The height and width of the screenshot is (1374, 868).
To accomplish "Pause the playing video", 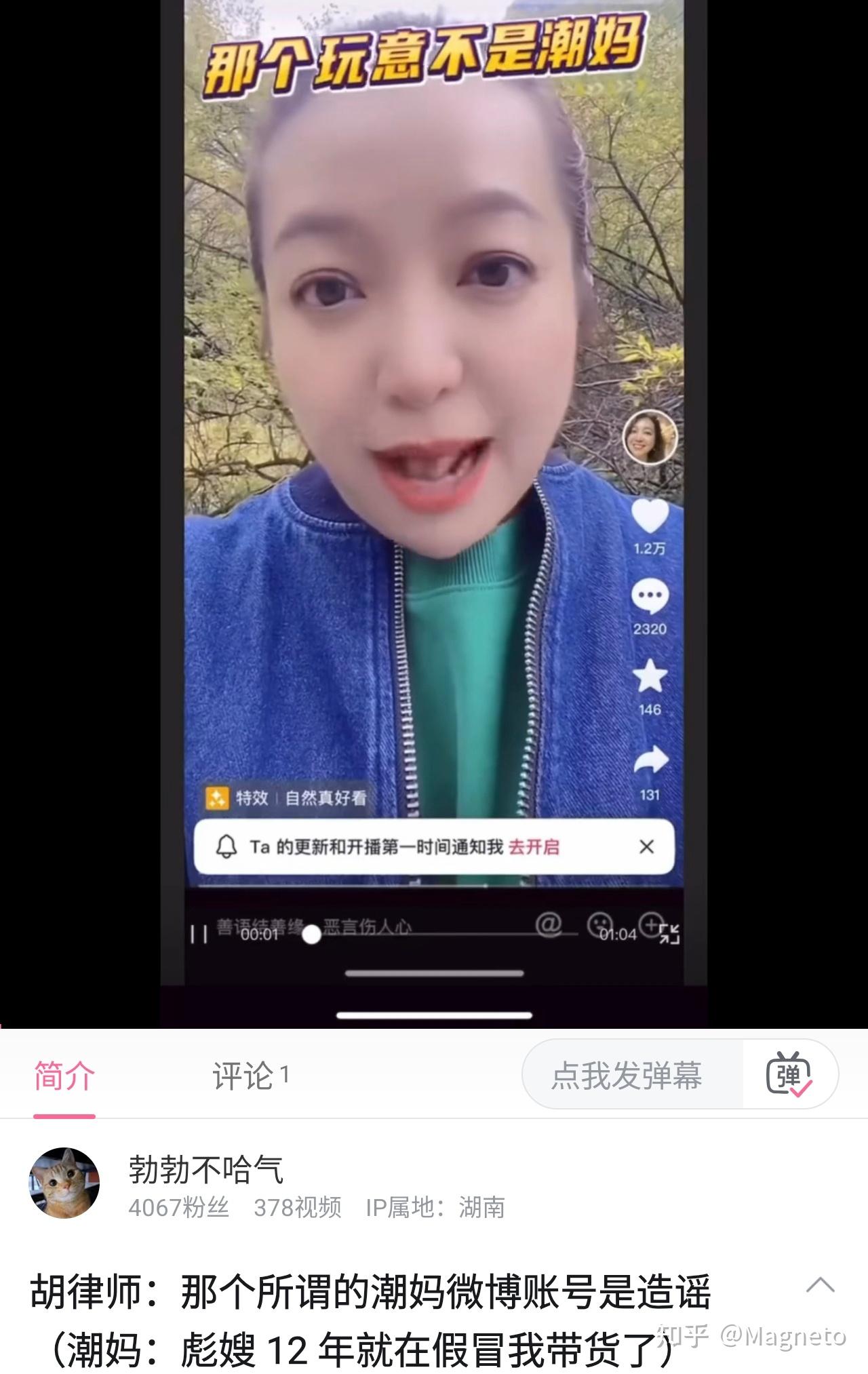I will (199, 934).
